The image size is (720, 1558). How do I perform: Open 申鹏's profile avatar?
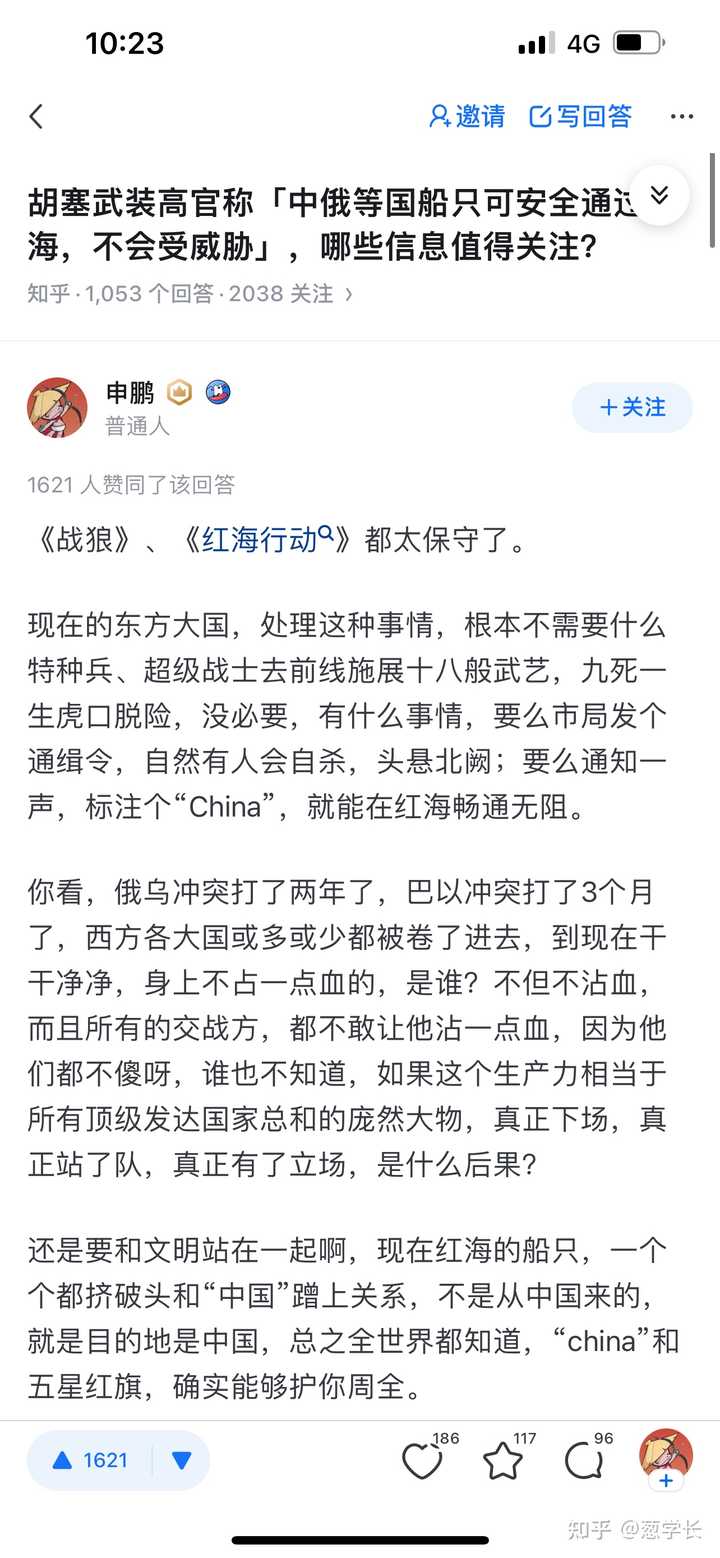coord(57,407)
